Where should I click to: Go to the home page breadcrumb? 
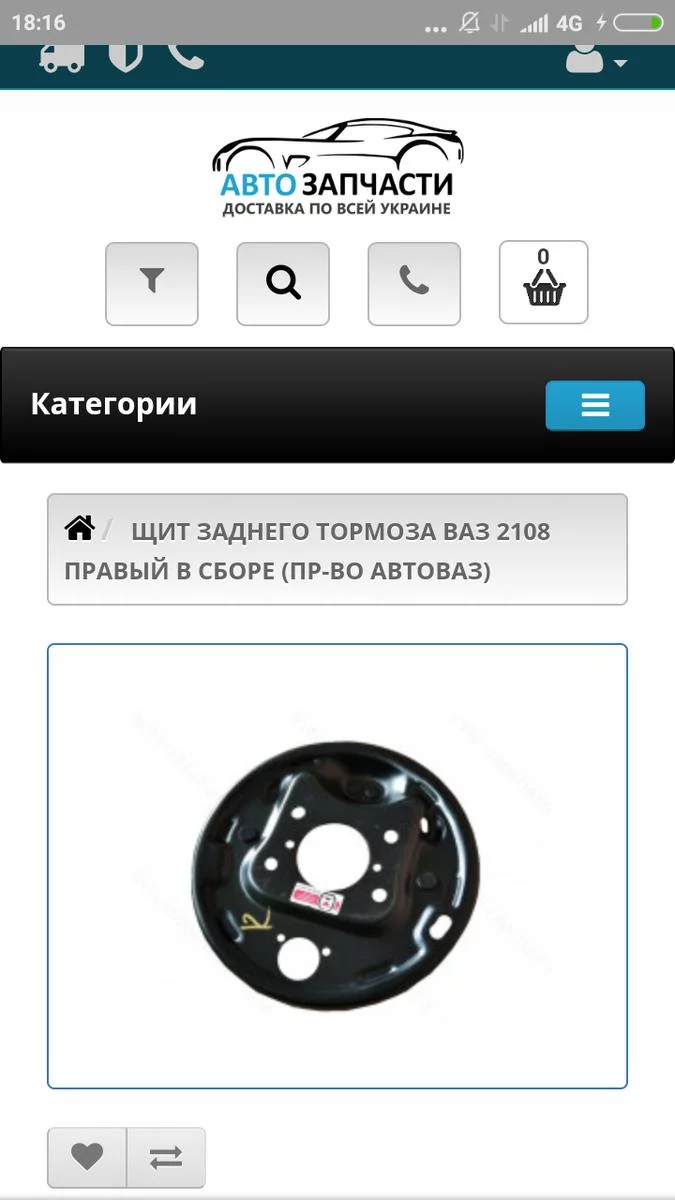80,529
